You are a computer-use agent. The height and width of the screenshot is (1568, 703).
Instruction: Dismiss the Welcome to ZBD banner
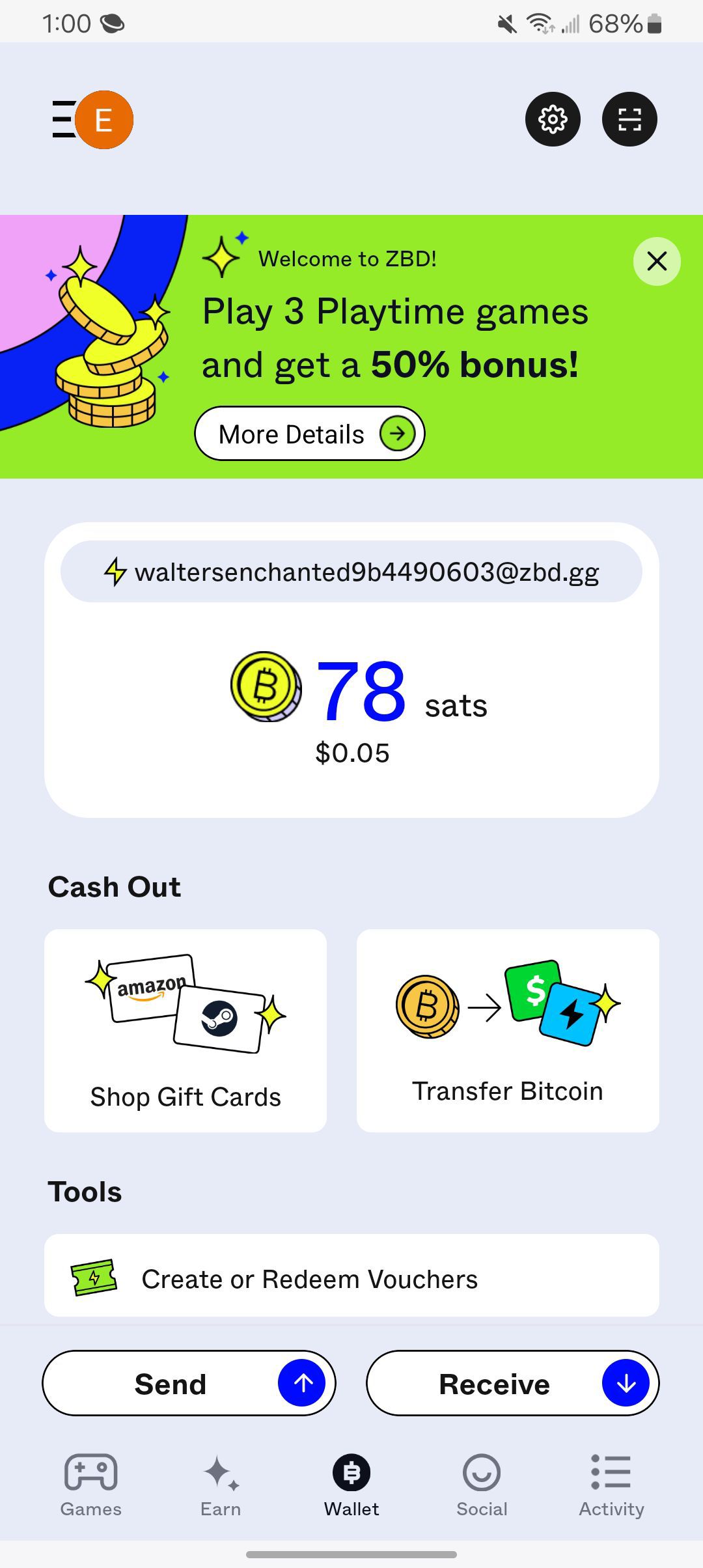[x=657, y=261]
